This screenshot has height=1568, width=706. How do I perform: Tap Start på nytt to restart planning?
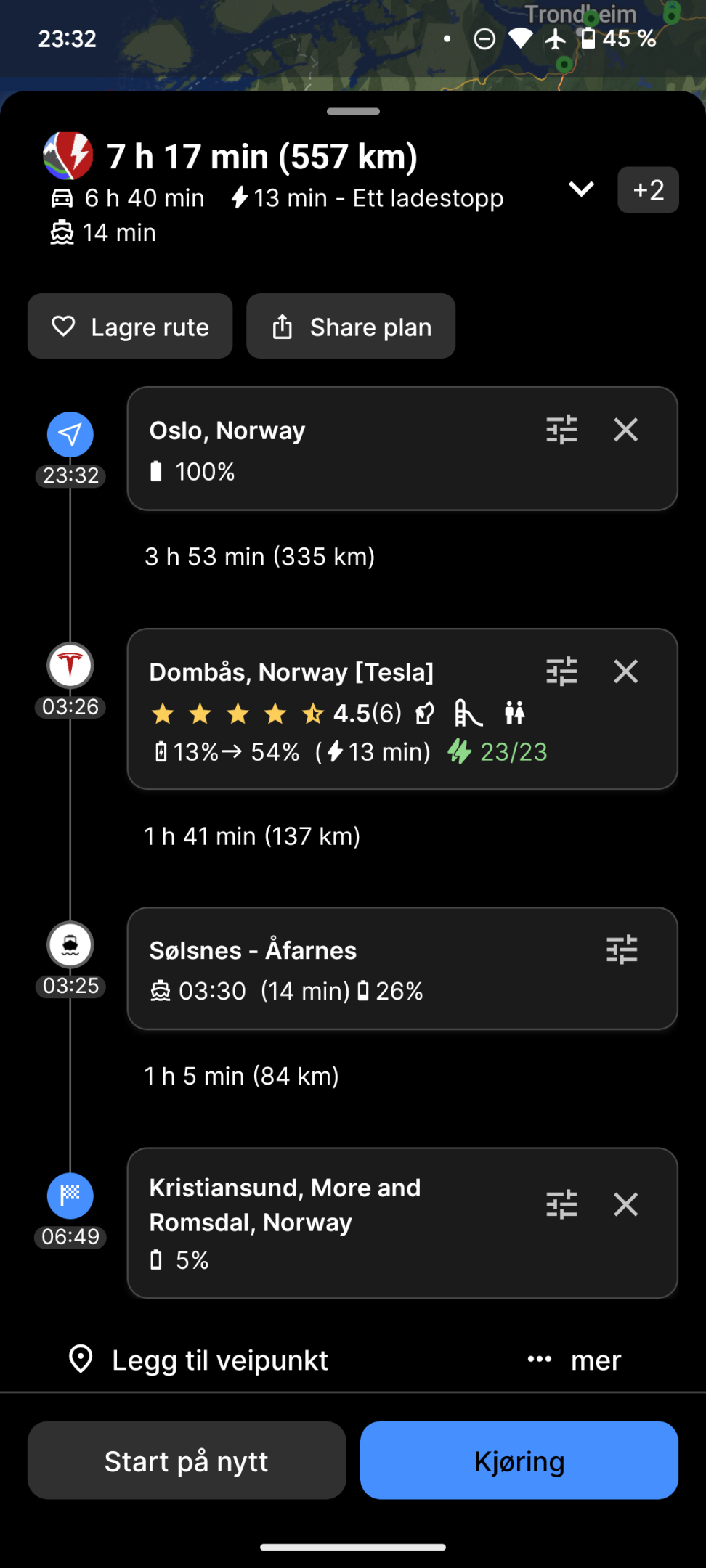(x=187, y=1461)
